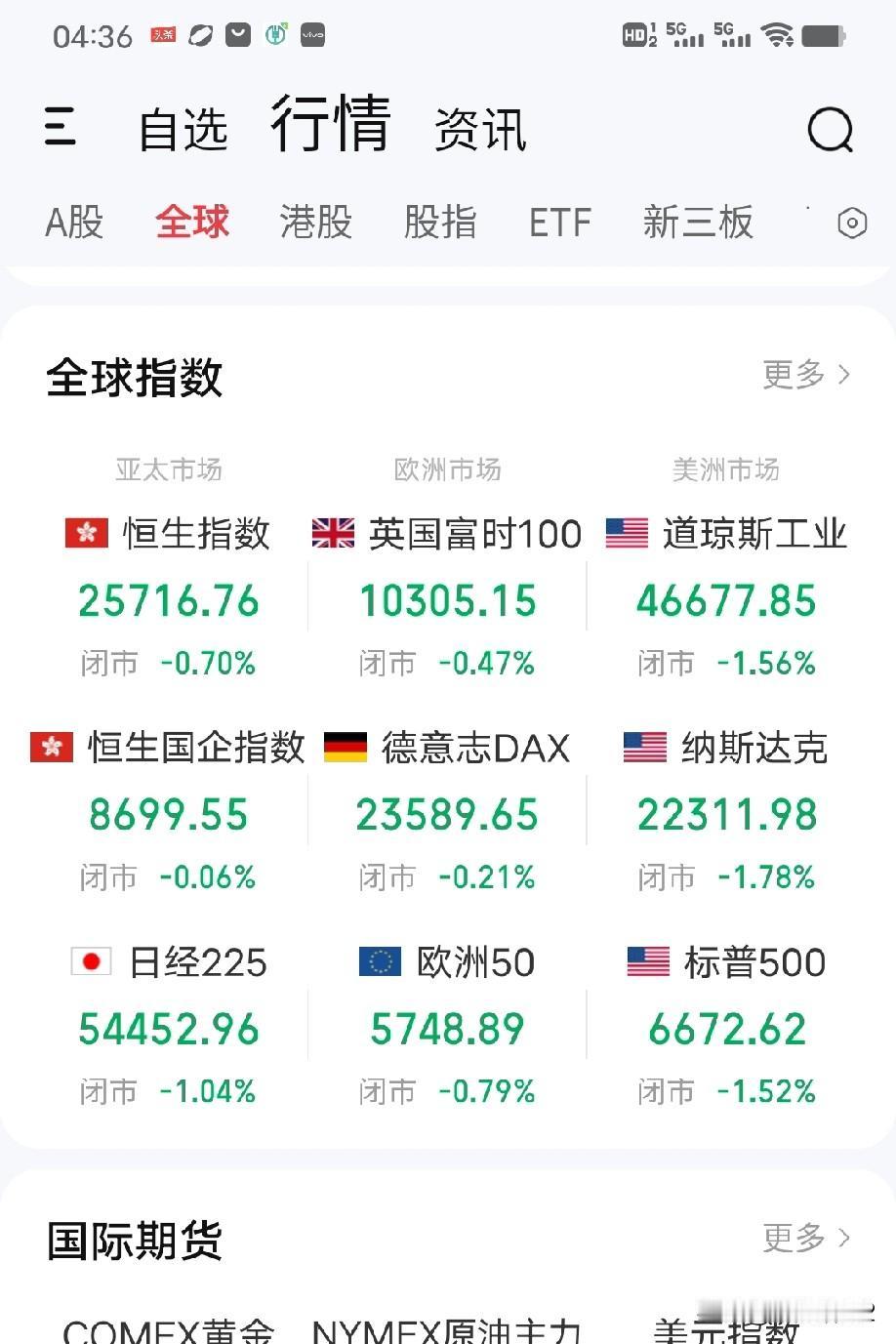Screen dimensions: 896x1344
Task: Open COMEX黄金 futures details
Action: coord(167,1329)
